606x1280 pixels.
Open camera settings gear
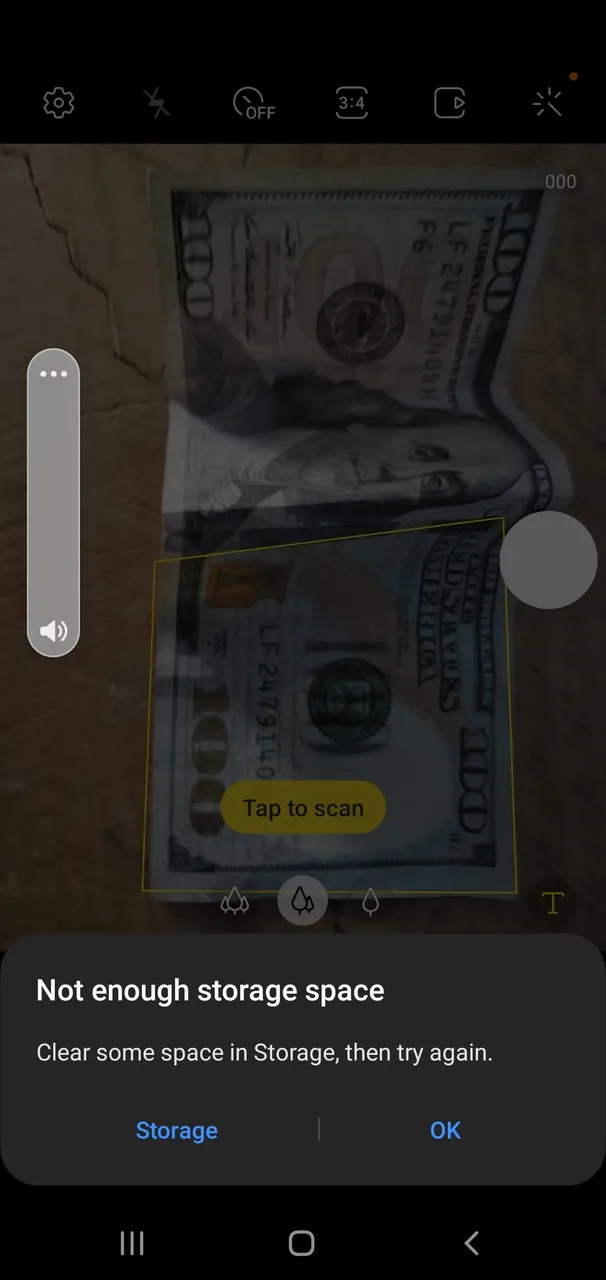[59, 103]
